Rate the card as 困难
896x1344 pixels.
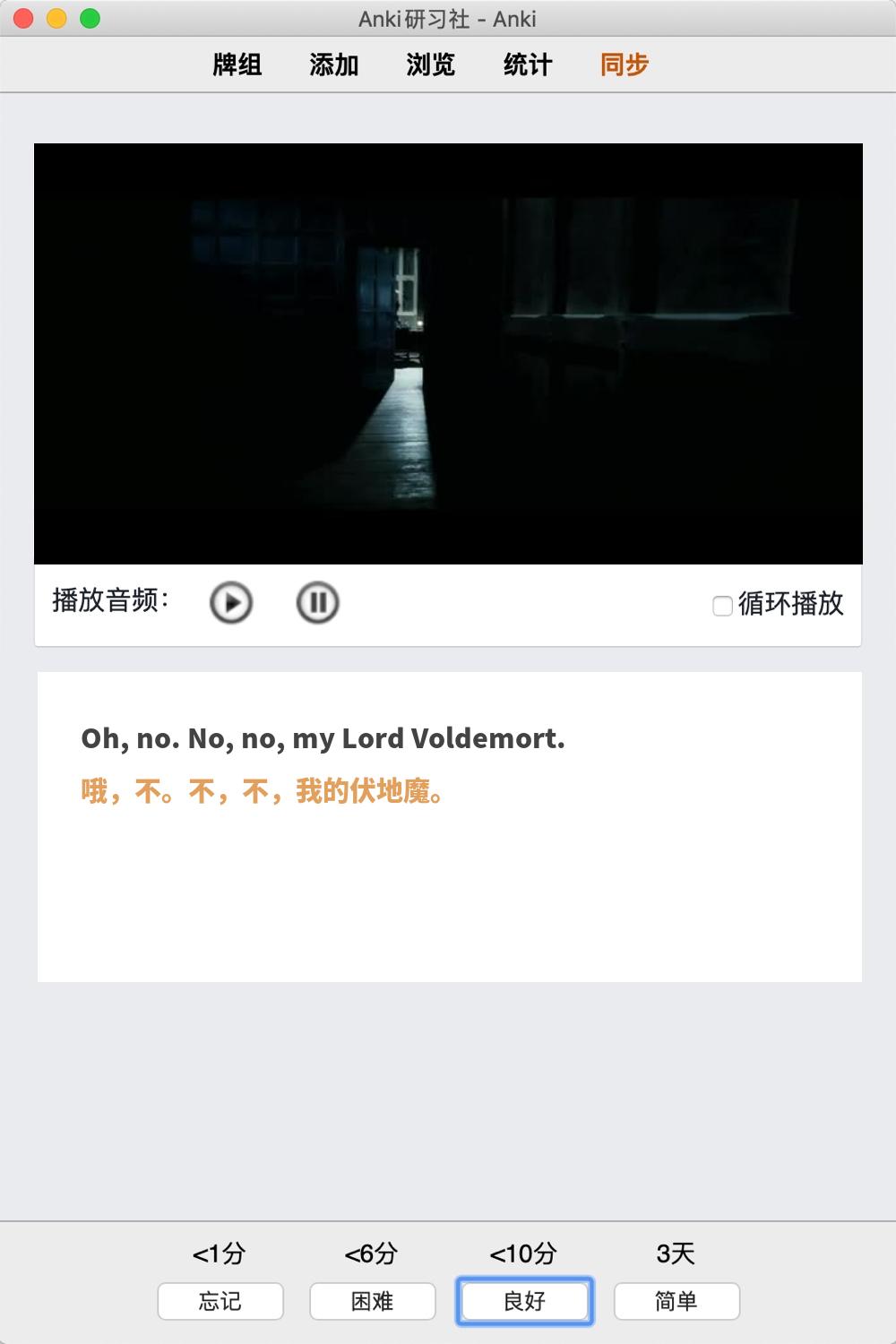tap(373, 1301)
